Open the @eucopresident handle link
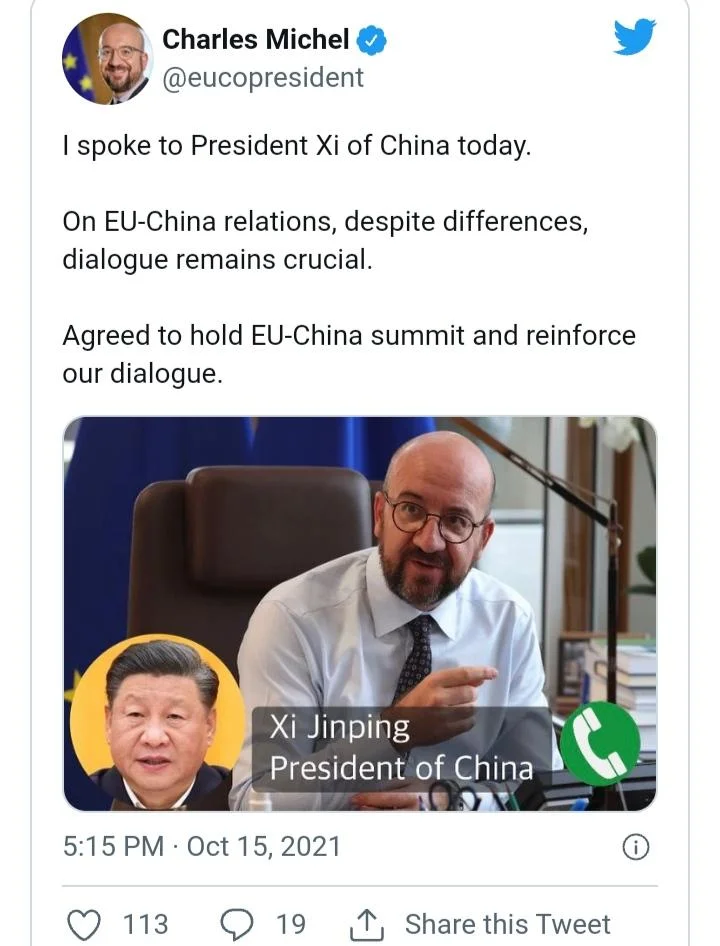This screenshot has width=720, height=946. click(x=263, y=78)
